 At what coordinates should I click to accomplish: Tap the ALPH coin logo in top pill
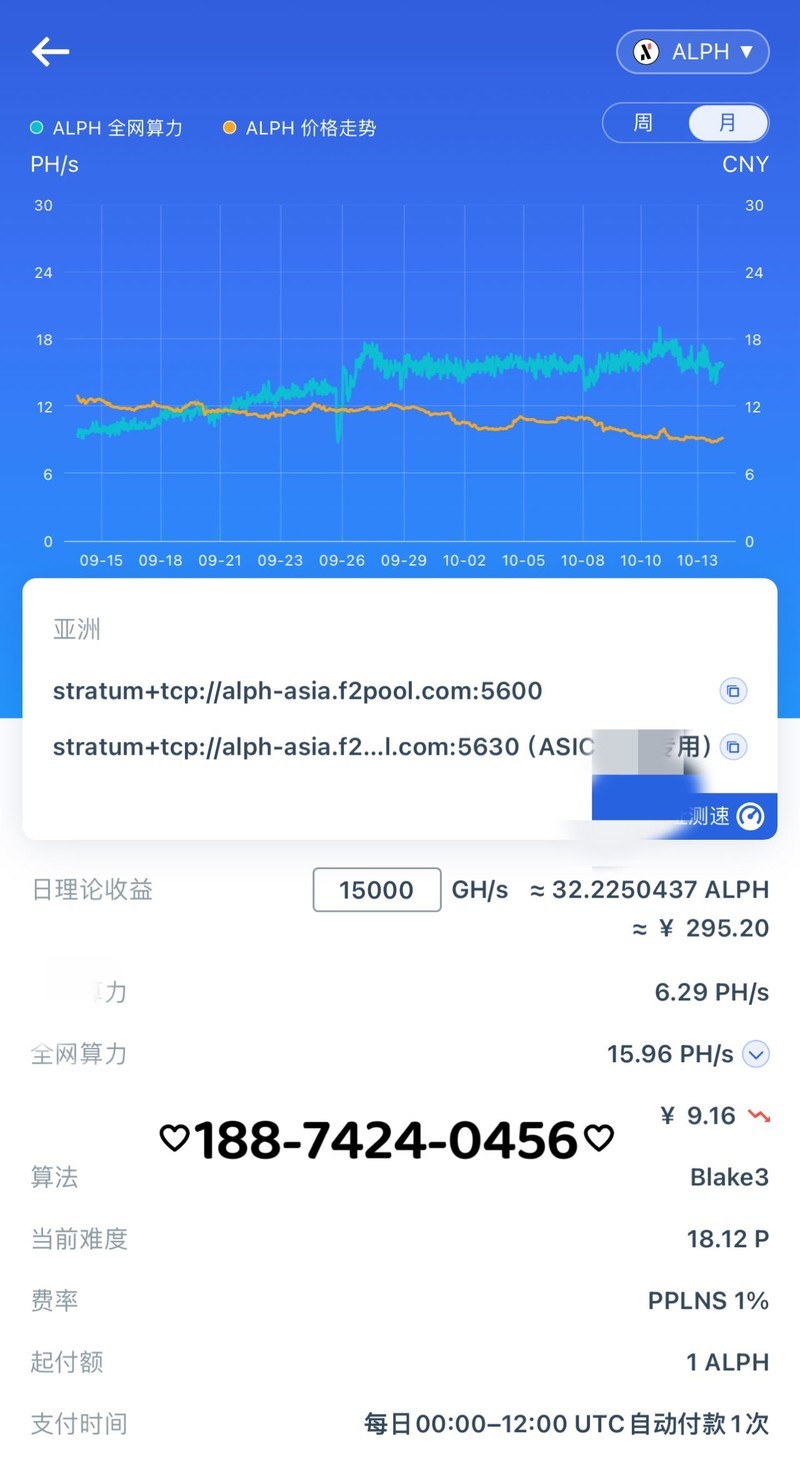pyautogui.click(x=645, y=52)
